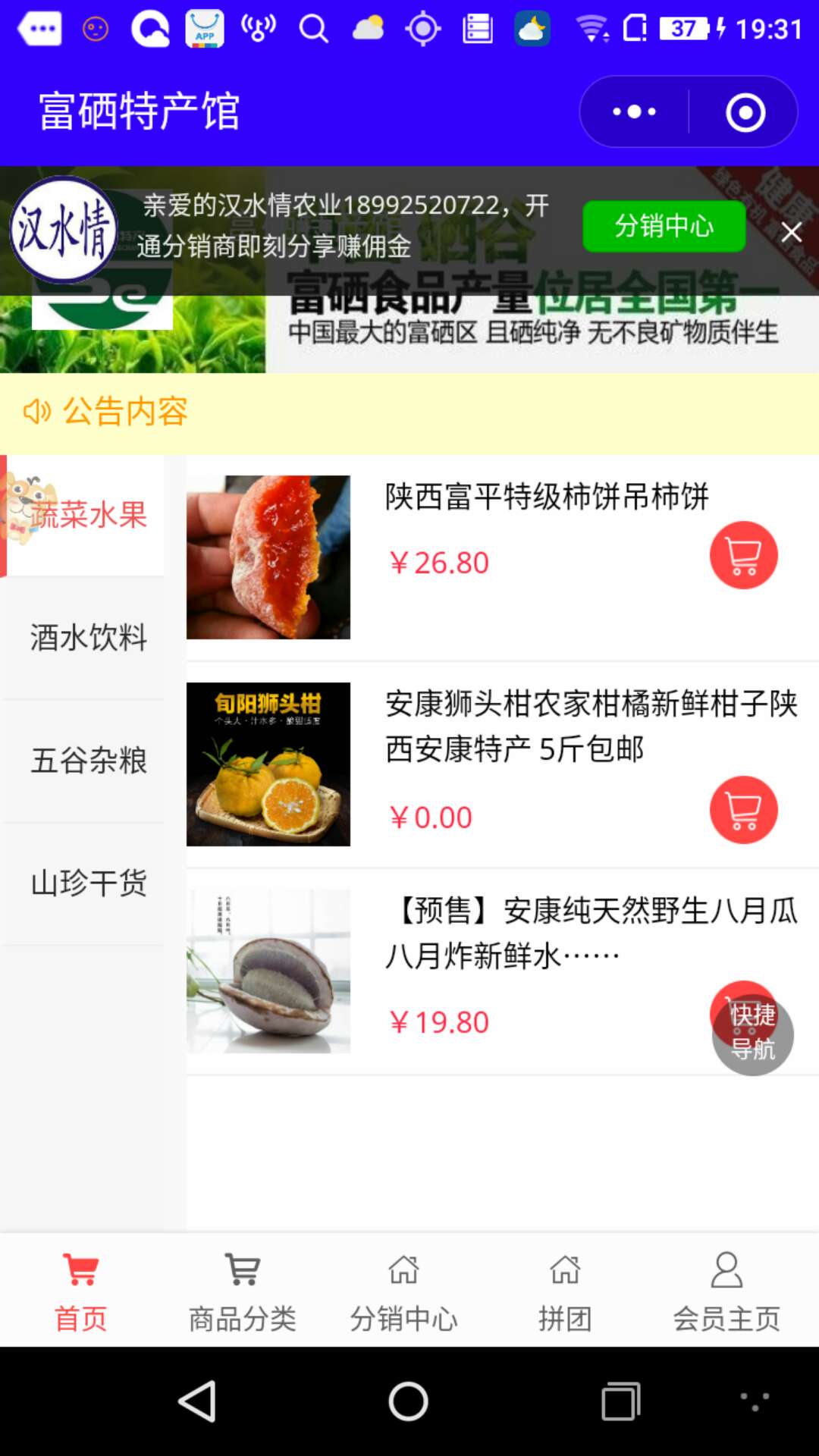Open the 安康狮头柑 product listing
Screen dimensions: 819x1456
[x=591, y=726]
